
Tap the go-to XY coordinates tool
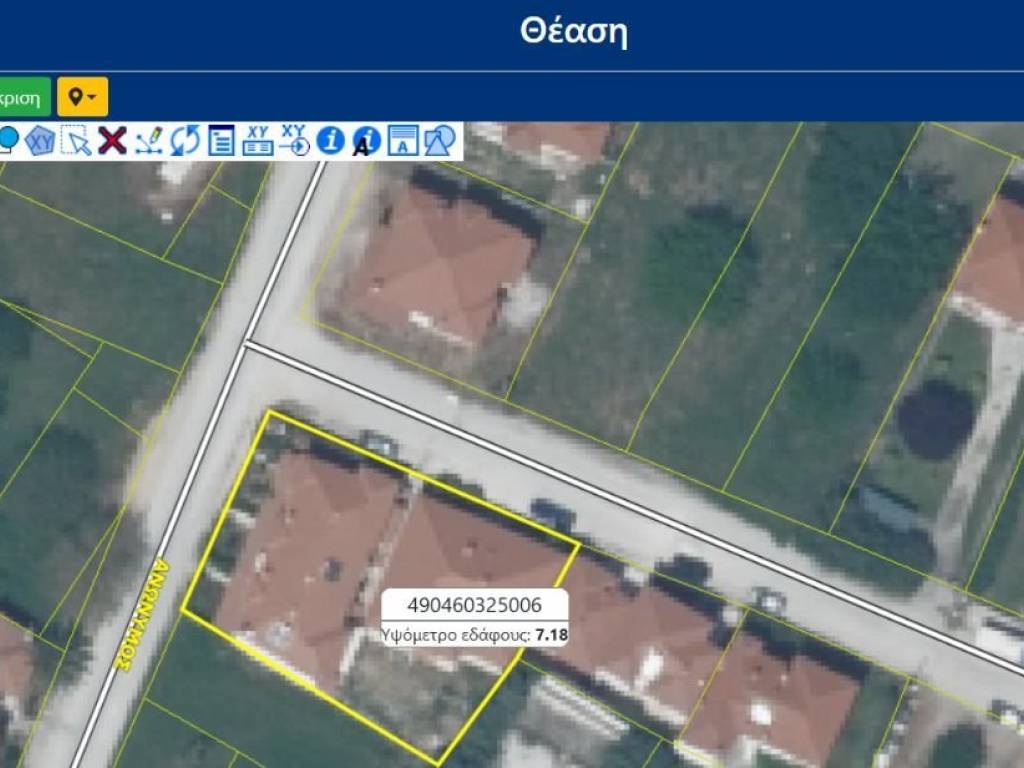(x=294, y=141)
